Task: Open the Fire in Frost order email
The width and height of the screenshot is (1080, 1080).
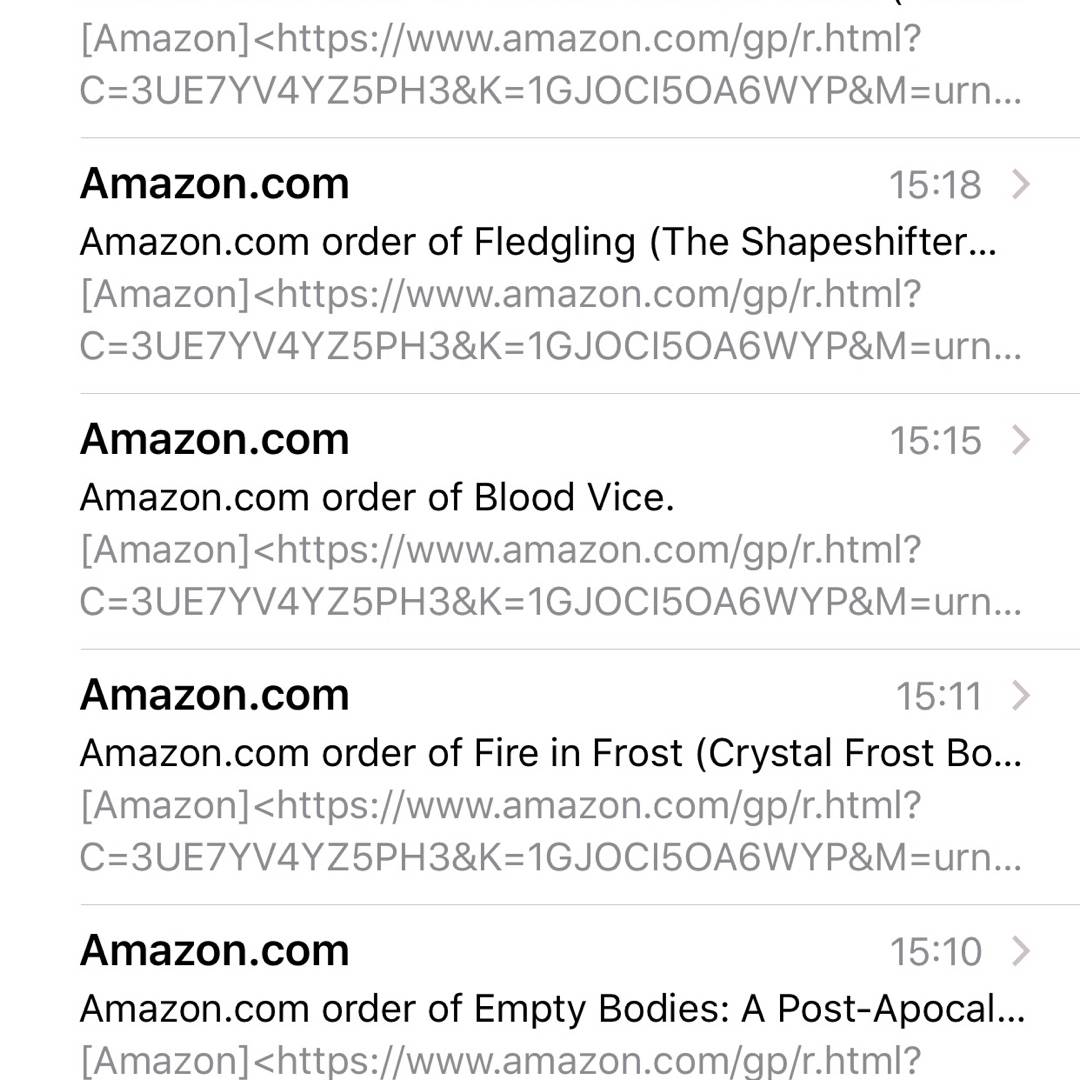Action: (x=540, y=752)
